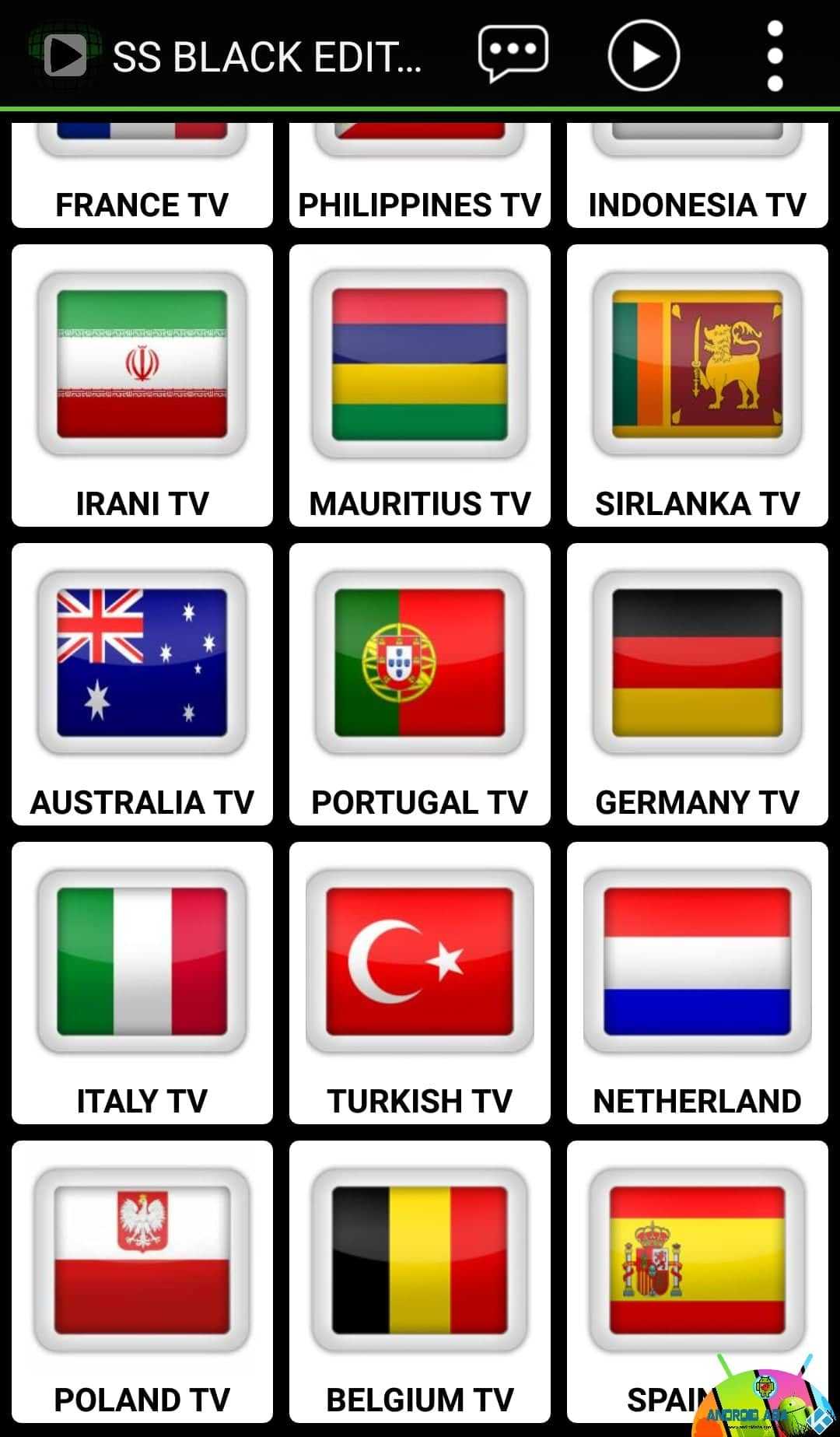Open Poland TV channels

click(x=142, y=1282)
